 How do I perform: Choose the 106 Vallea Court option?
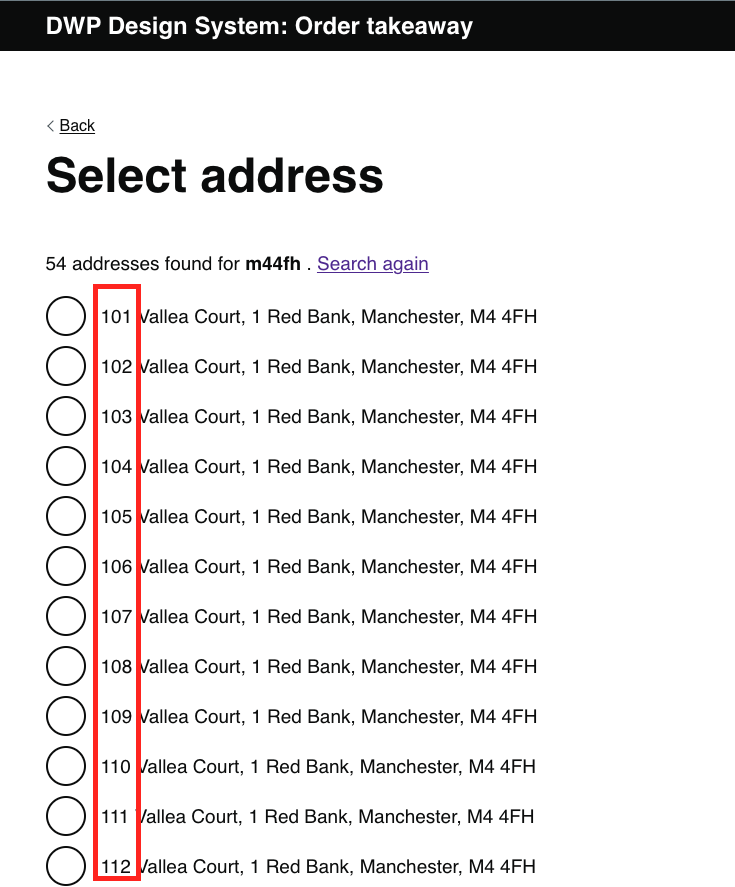(x=65, y=566)
